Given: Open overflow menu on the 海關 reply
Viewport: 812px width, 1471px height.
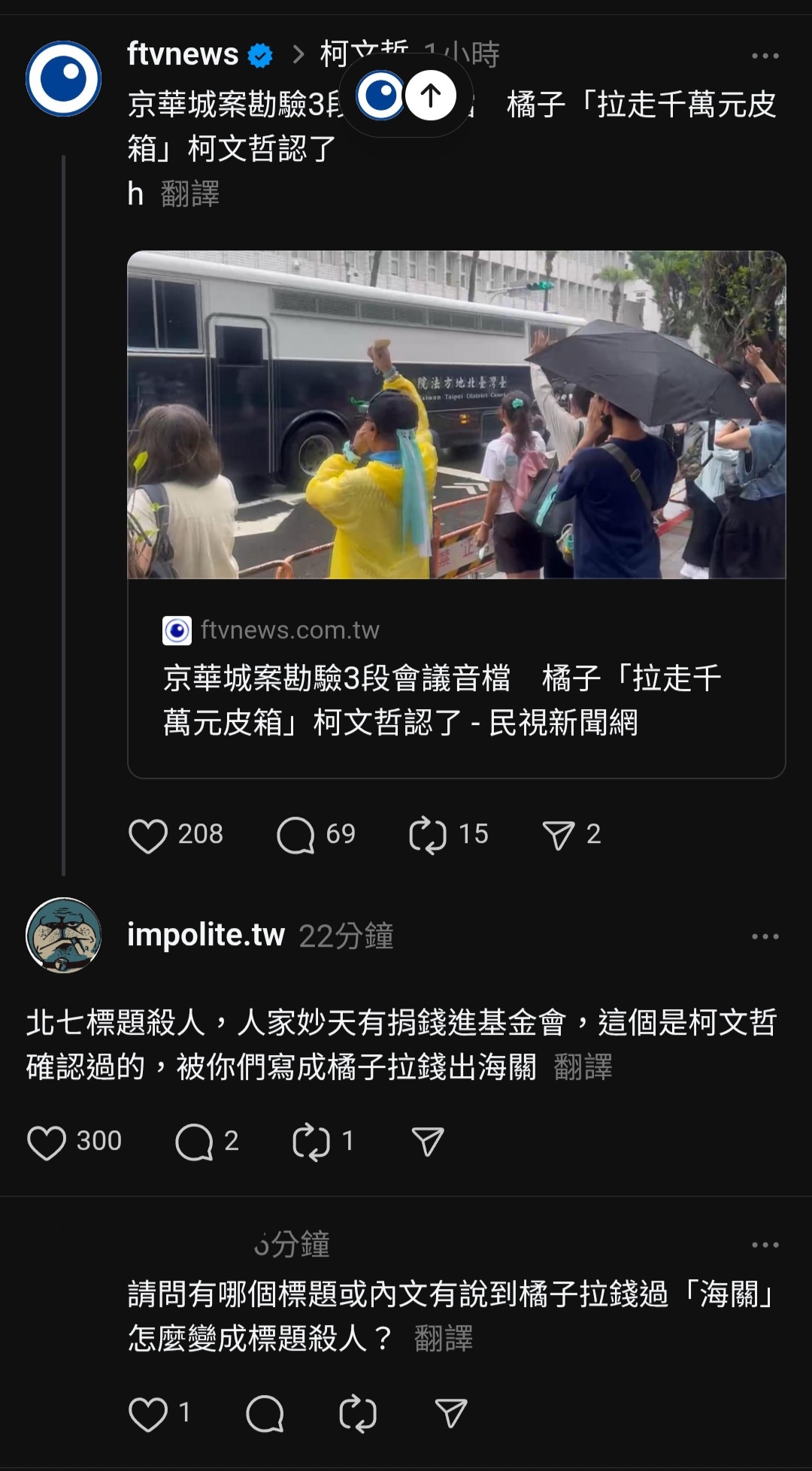Looking at the screenshot, I should pyautogui.click(x=765, y=1245).
